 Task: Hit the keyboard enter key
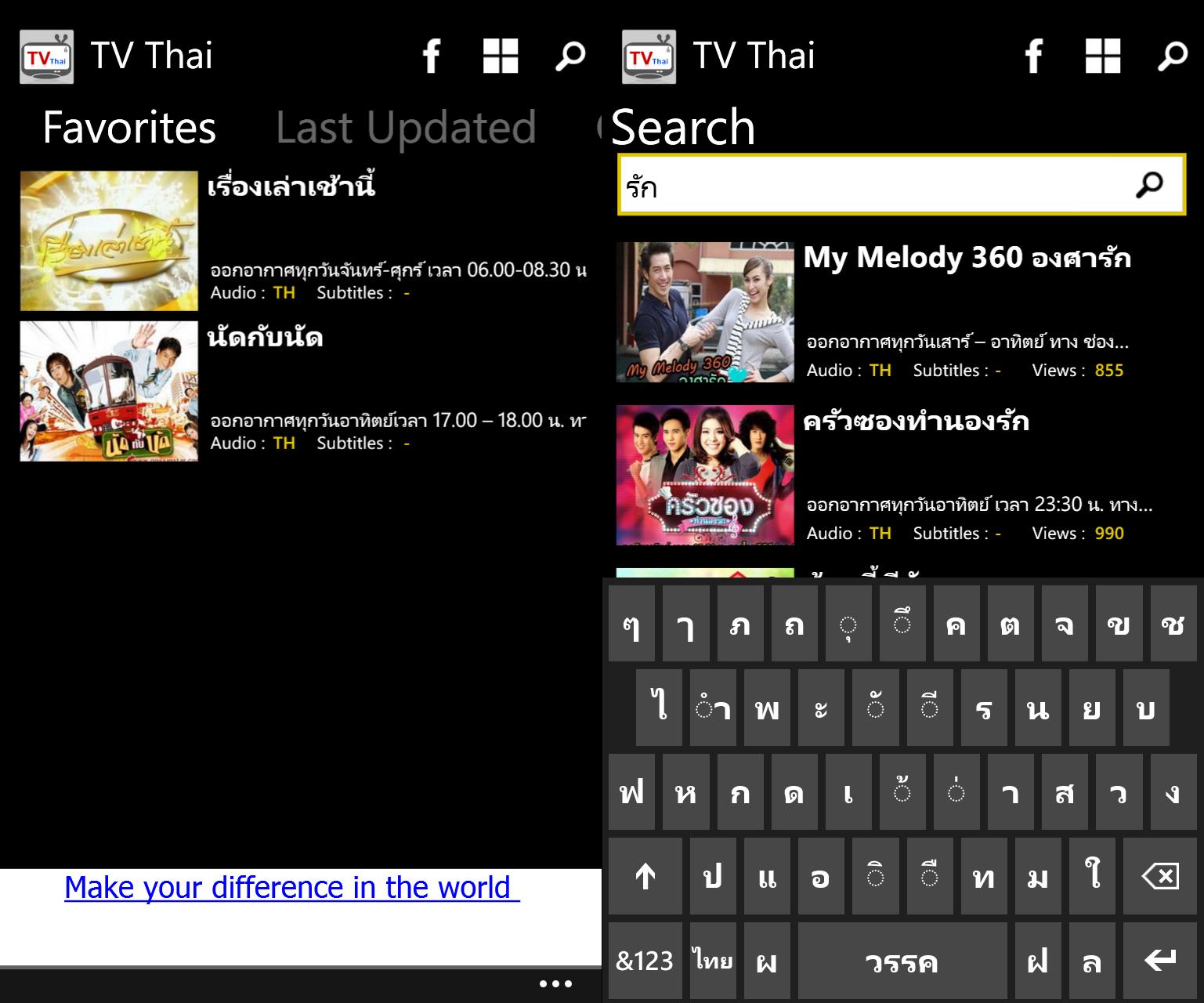tap(1160, 960)
